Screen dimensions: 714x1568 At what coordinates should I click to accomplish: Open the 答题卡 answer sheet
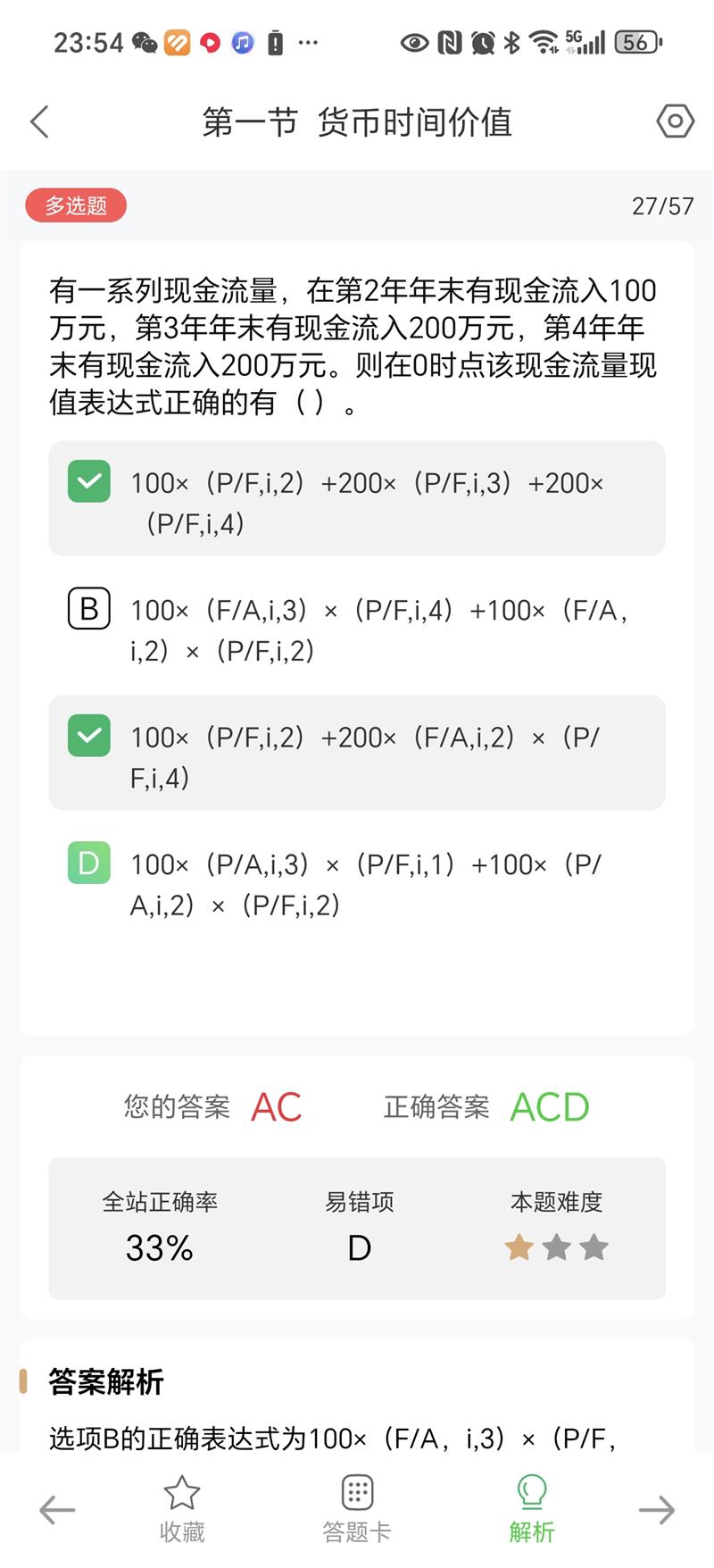click(x=357, y=1509)
